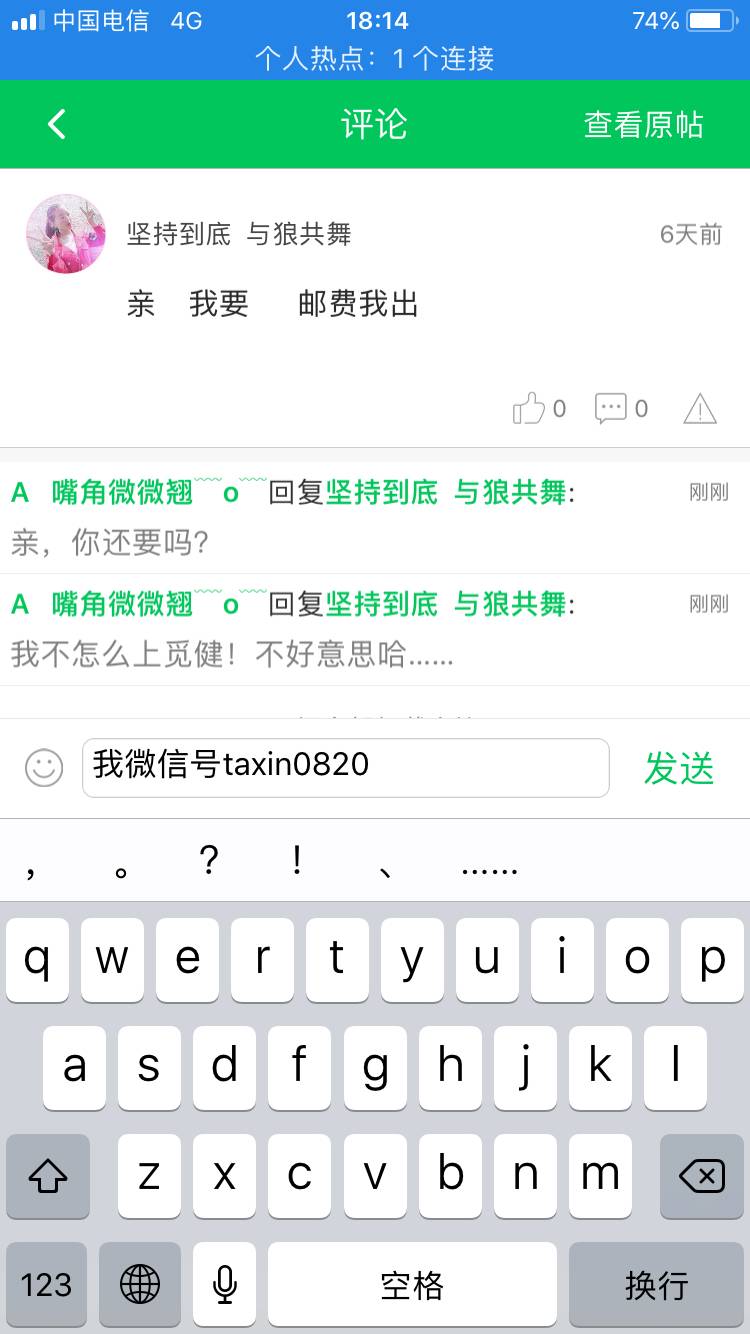Focus the comment text field

[345, 767]
